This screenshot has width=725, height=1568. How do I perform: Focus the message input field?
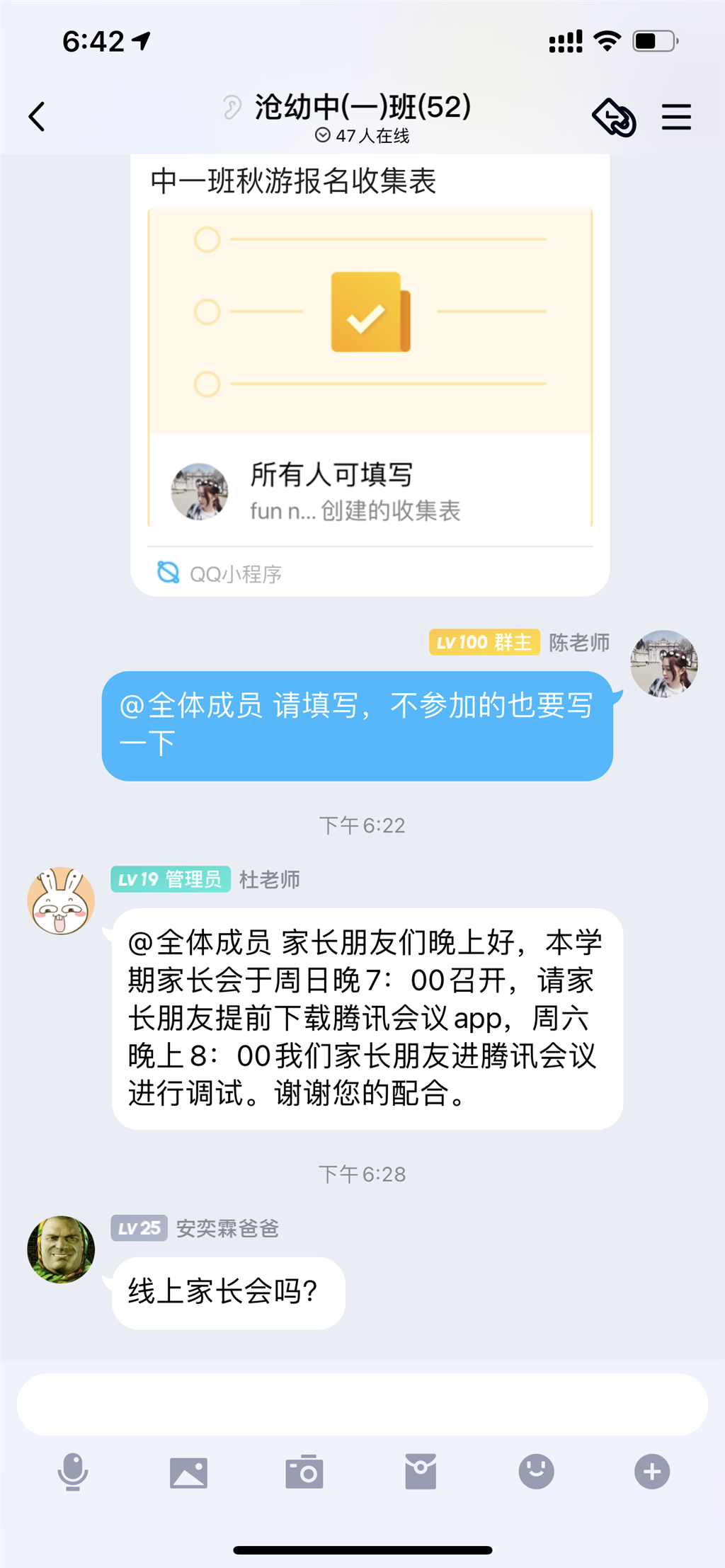click(x=362, y=1404)
